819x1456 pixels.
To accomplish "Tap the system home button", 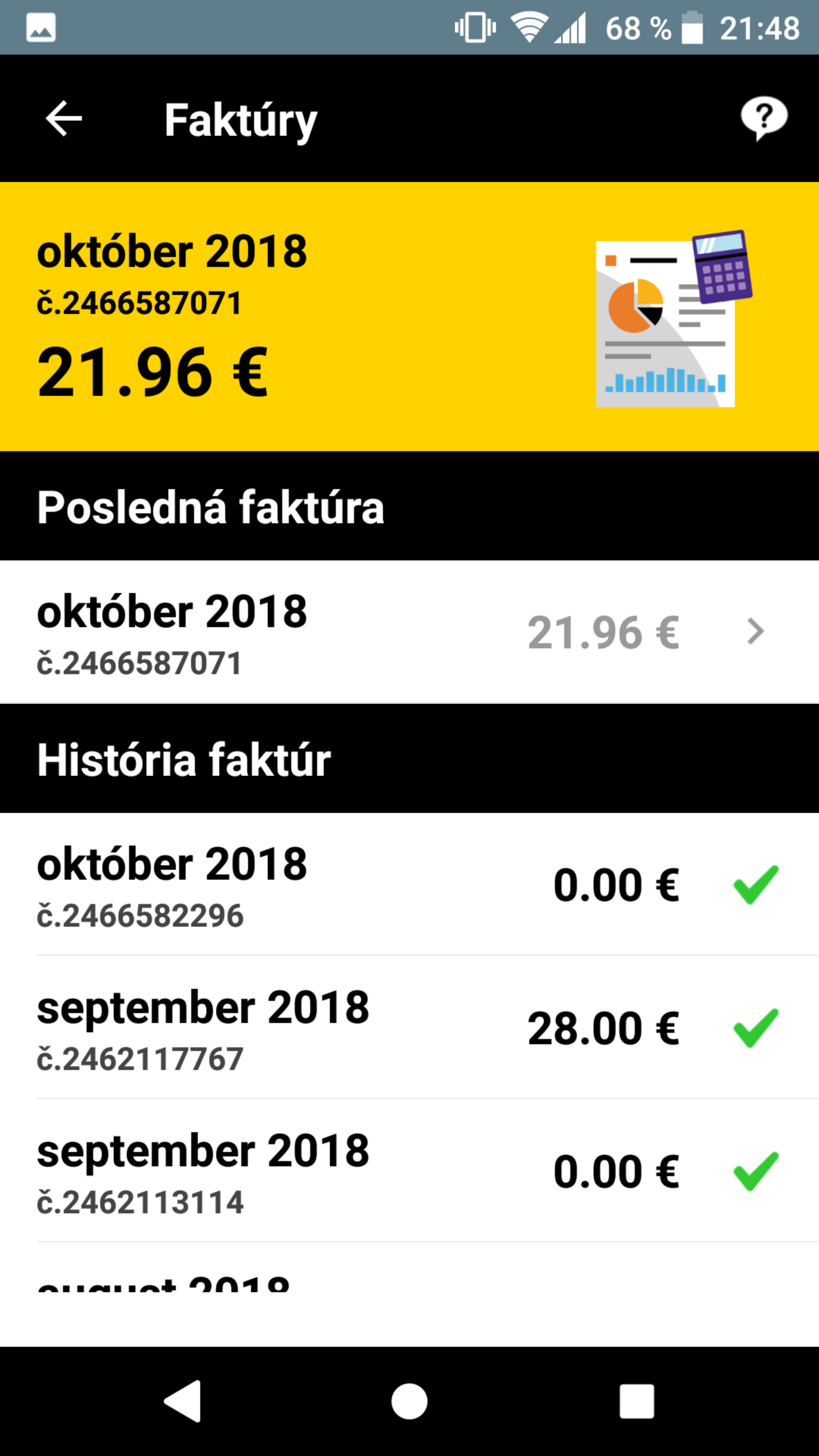I will click(409, 1401).
